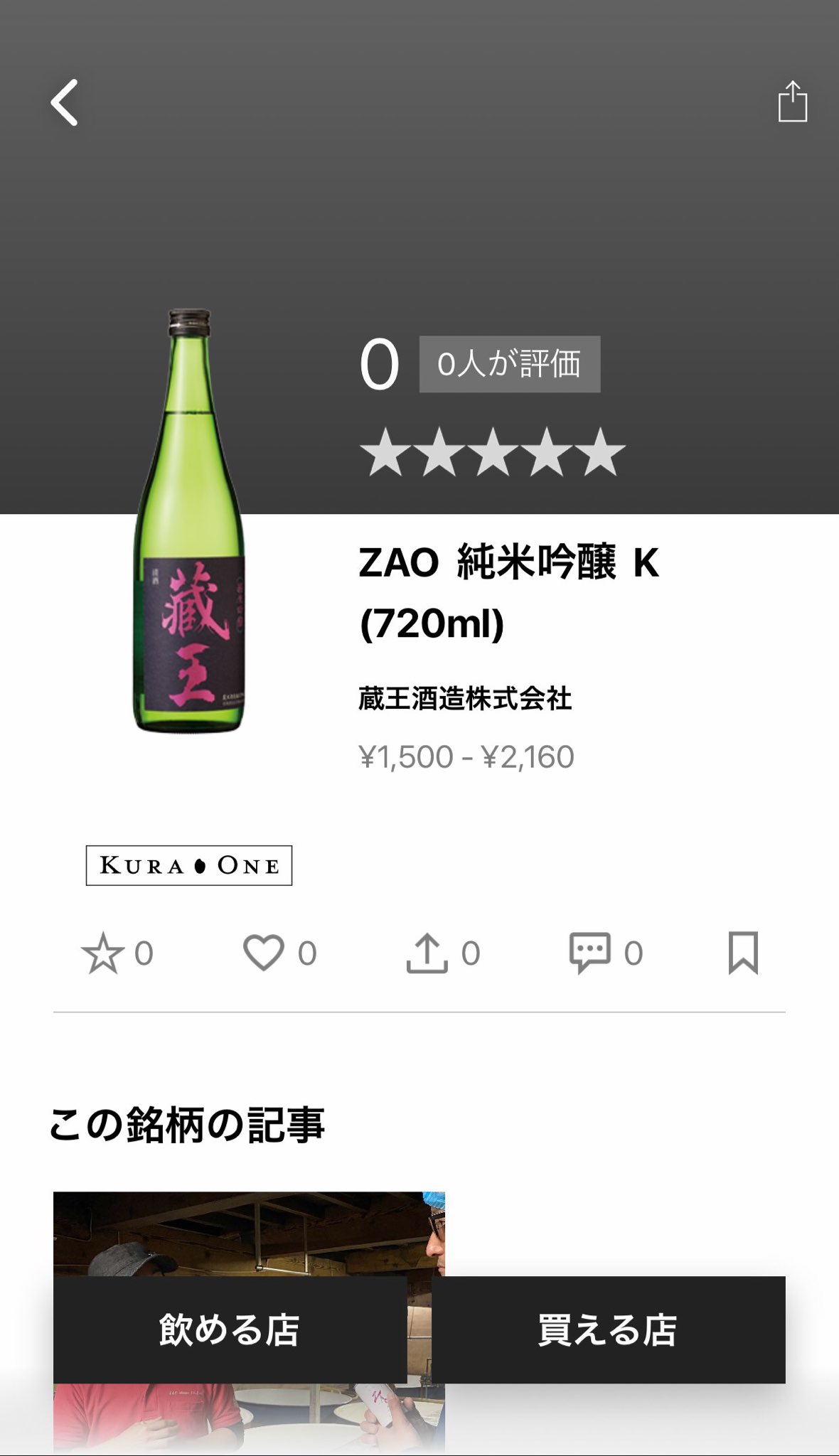This screenshot has height=1456, width=839.
Task: Tap the upload icon with count
Action: click(x=427, y=953)
